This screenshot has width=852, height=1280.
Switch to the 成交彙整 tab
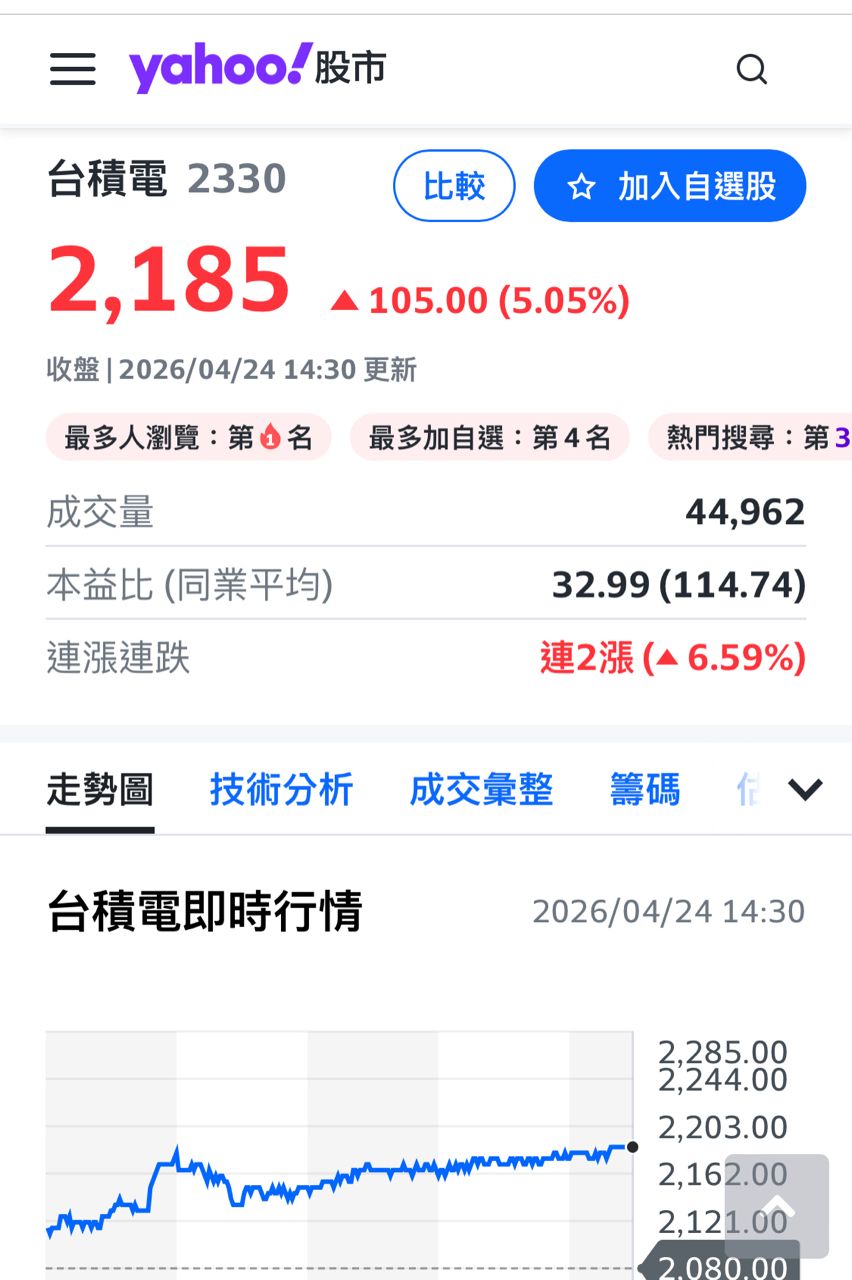pyautogui.click(x=481, y=790)
